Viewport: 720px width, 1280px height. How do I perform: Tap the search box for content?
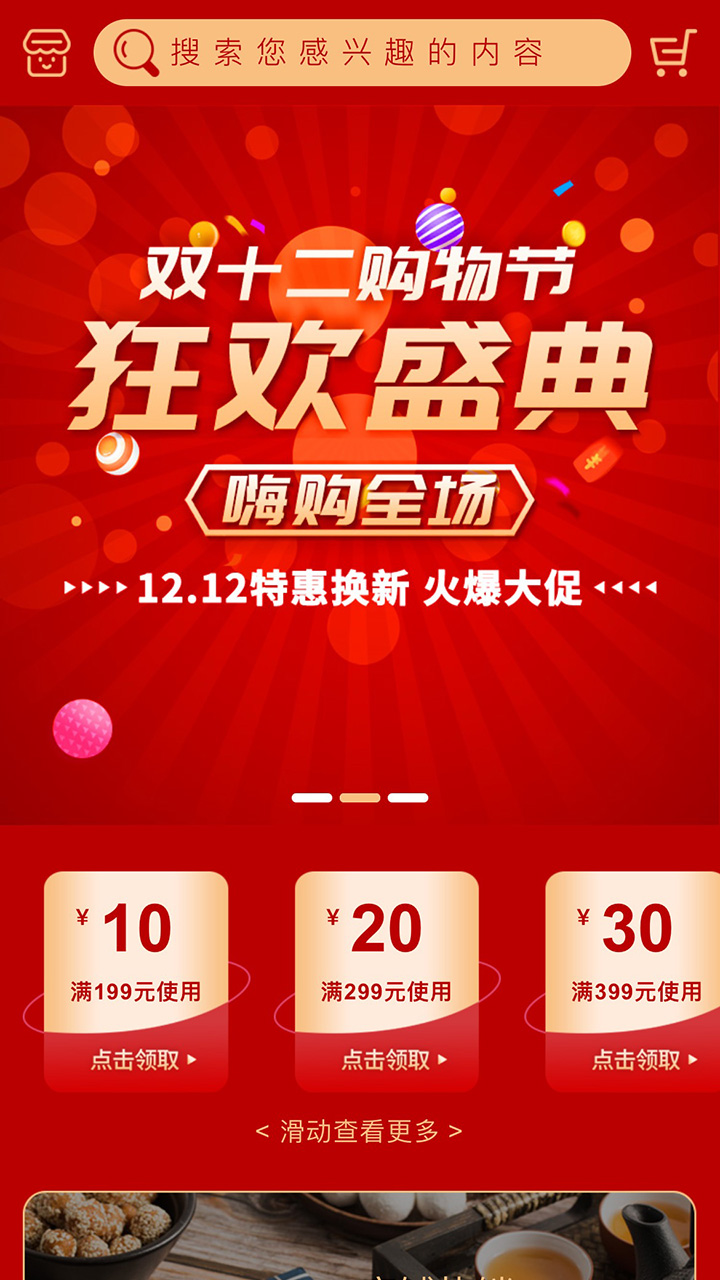click(x=362, y=52)
